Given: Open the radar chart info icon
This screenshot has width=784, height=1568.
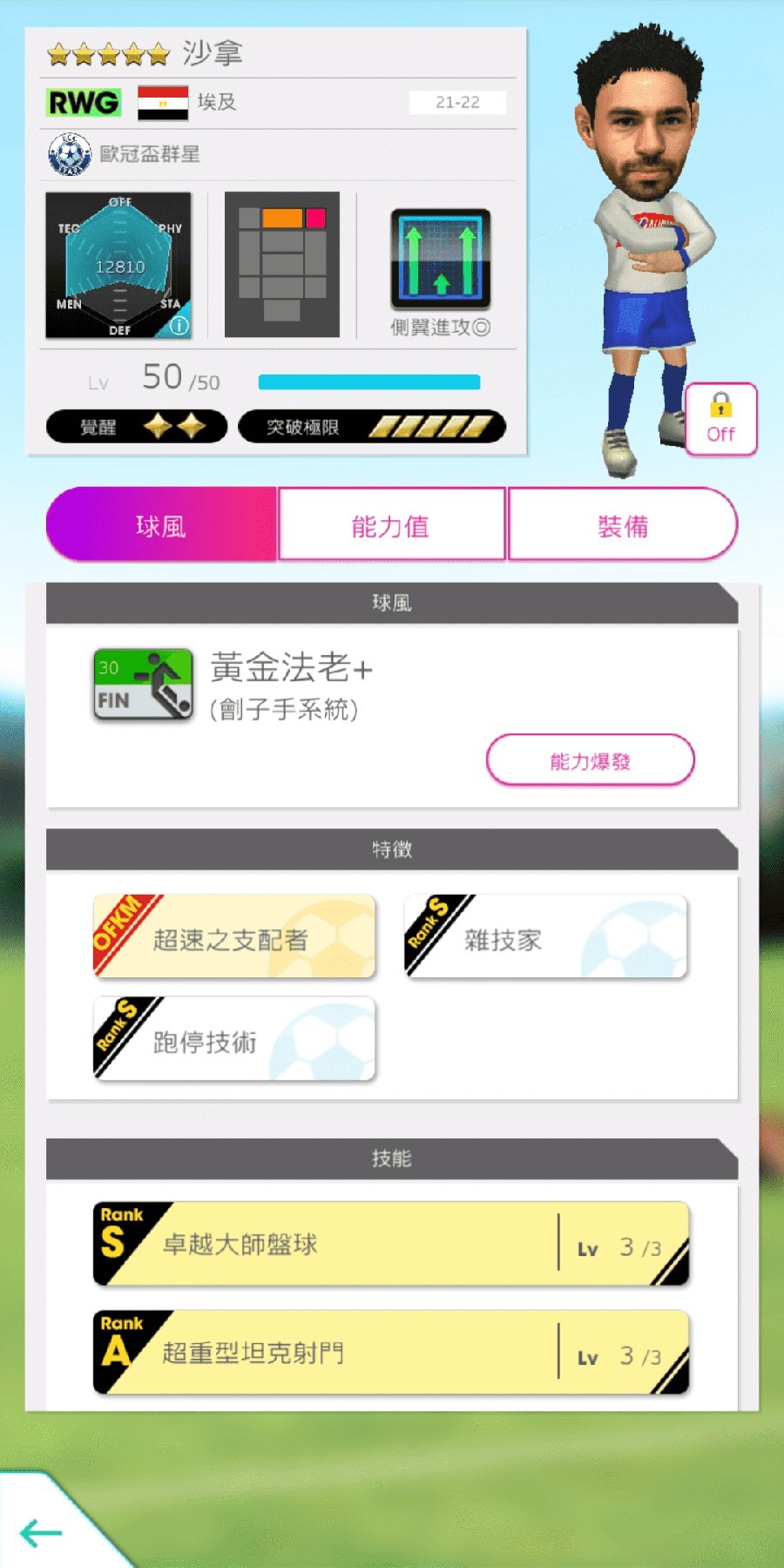Looking at the screenshot, I should pos(179,325).
